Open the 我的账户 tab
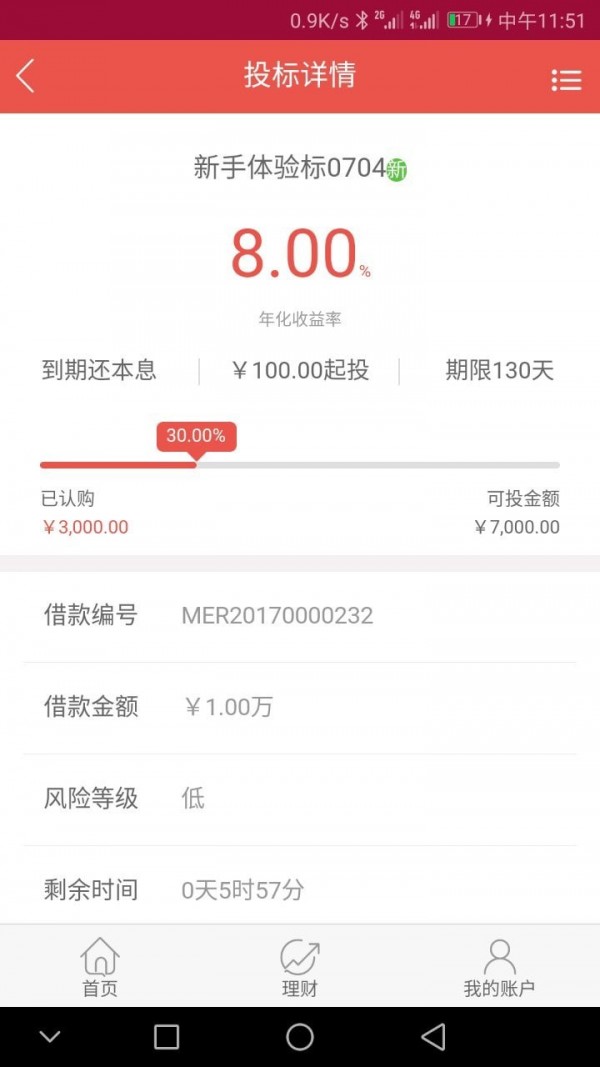 [499, 967]
